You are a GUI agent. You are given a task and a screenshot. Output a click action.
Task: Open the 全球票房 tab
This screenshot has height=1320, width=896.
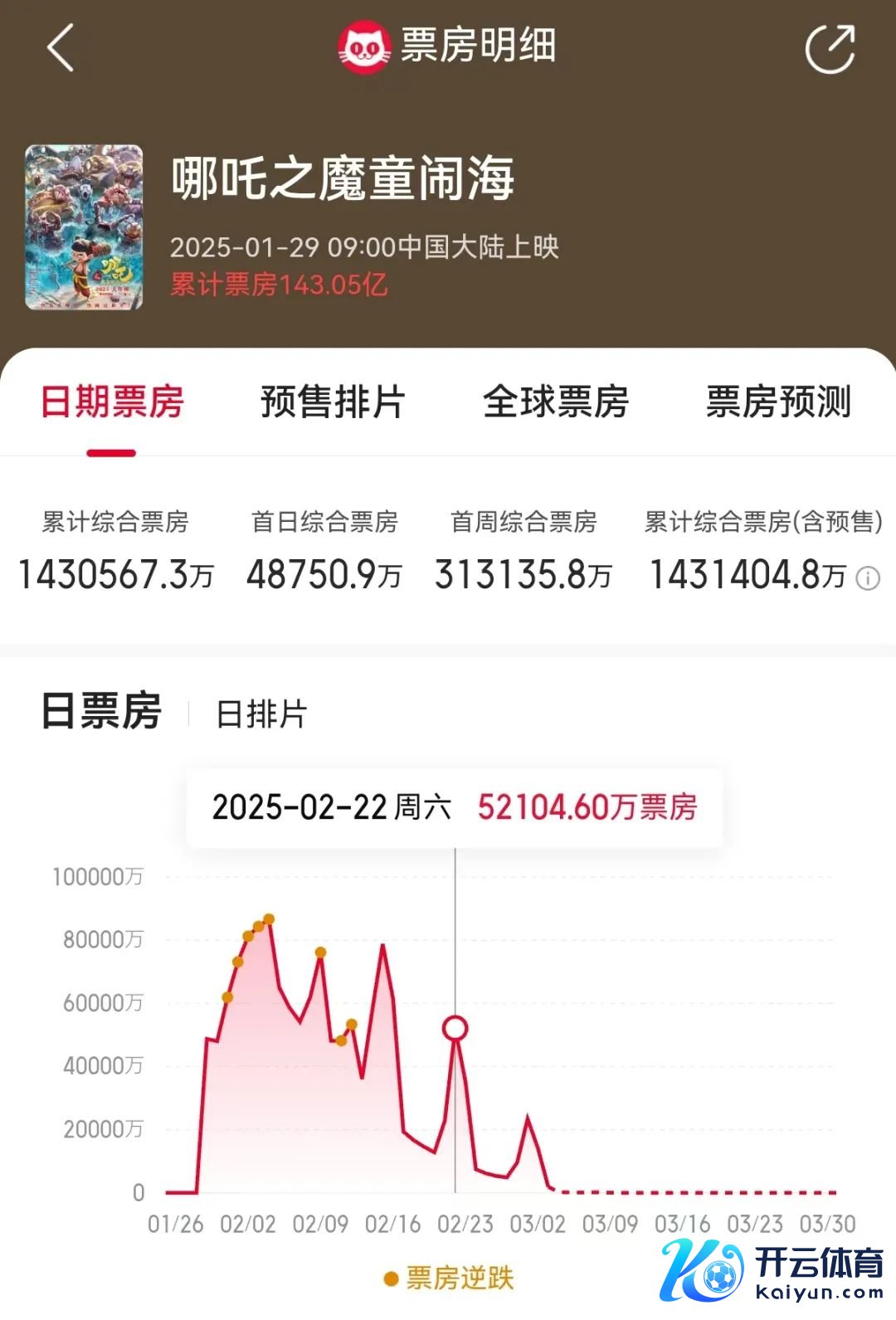click(556, 402)
